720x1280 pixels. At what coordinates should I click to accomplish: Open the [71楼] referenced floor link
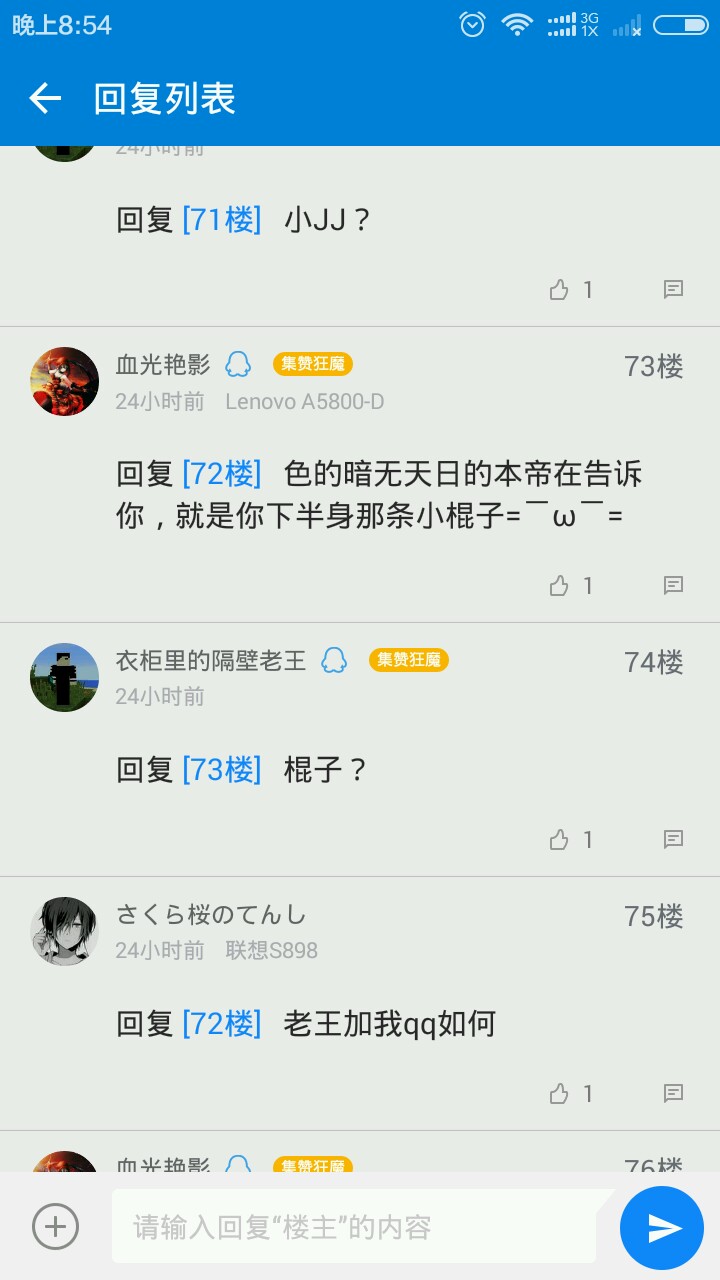tap(221, 219)
